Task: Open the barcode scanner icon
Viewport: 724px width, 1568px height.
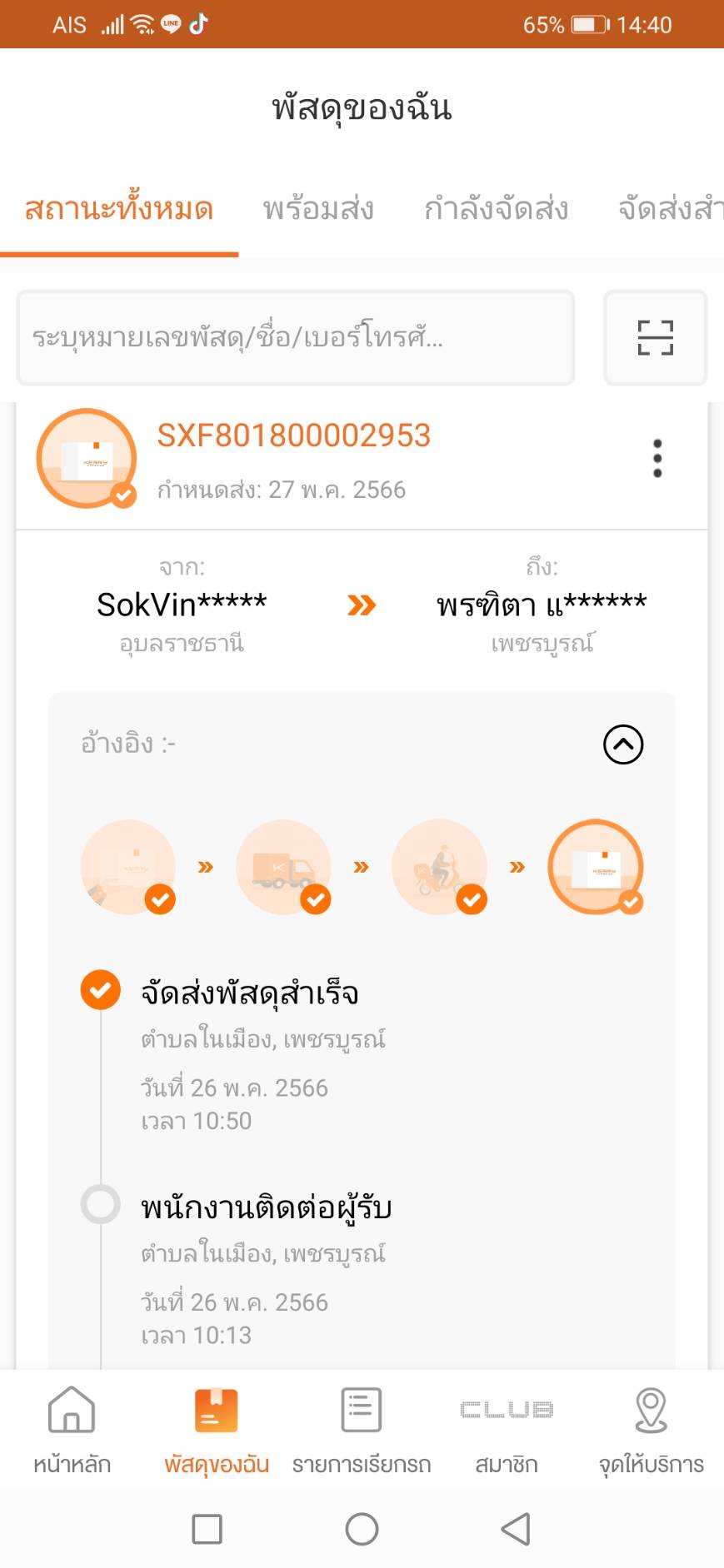Action: [x=655, y=337]
